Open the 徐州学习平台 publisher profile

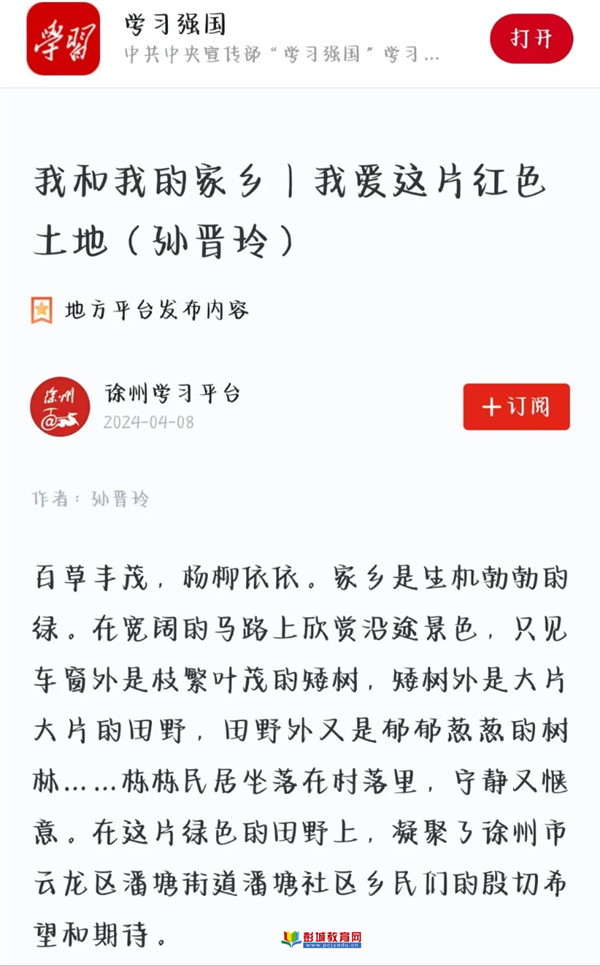click(x=172, y=394)
